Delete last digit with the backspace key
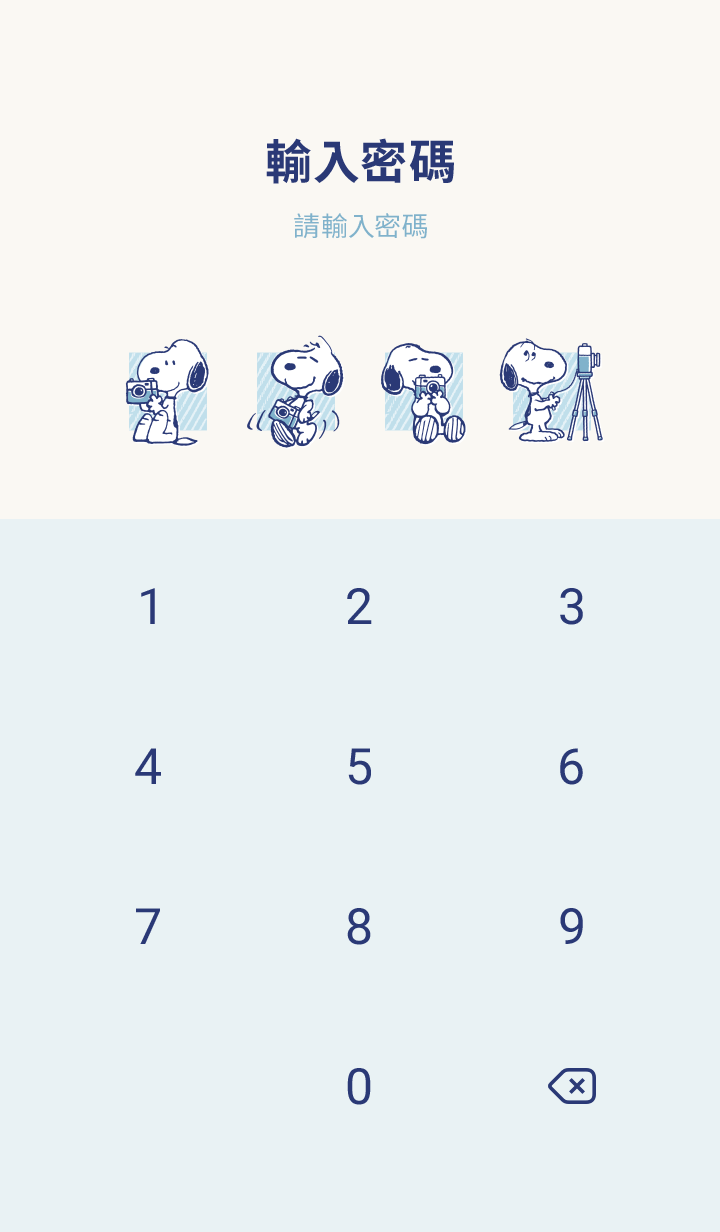 click(x=572, y=1086)
